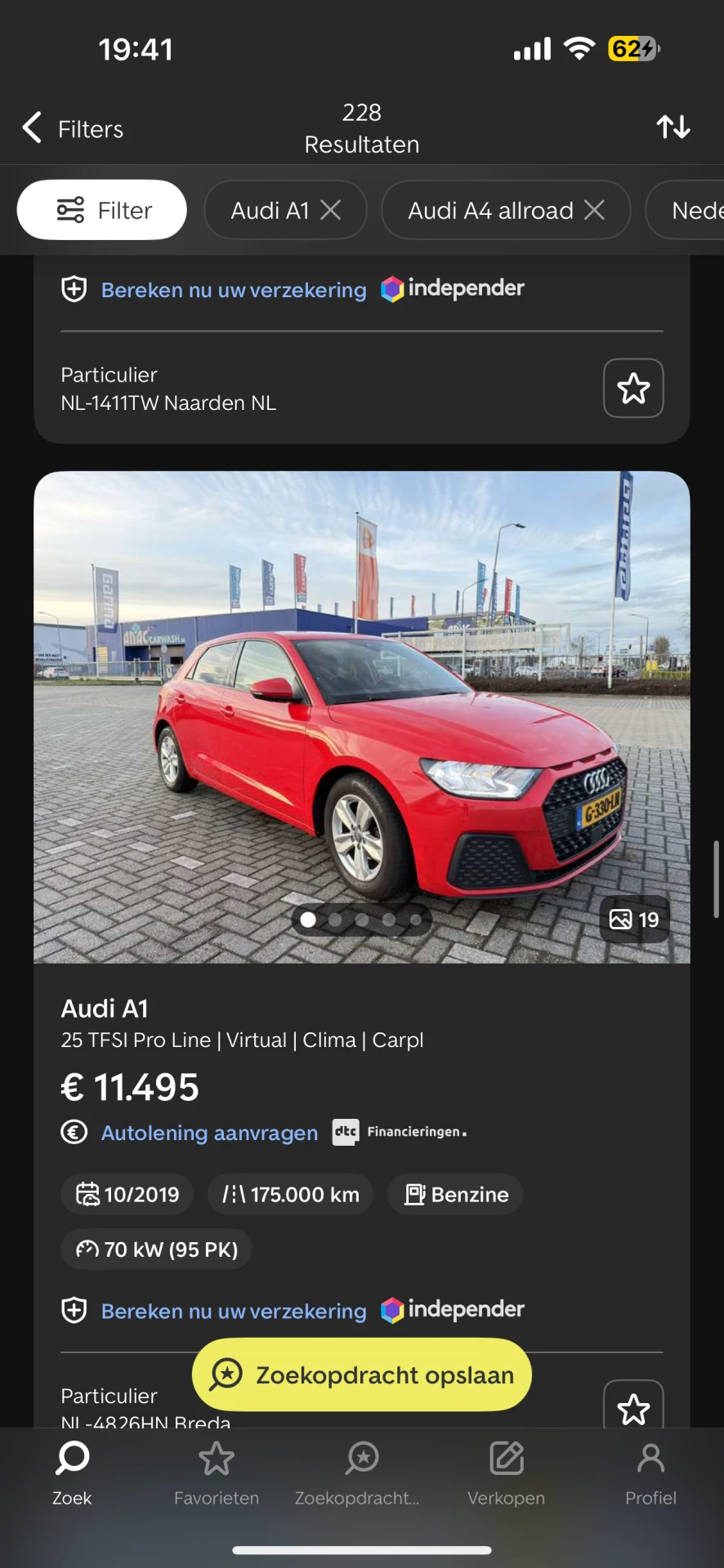Viewport: 724px width, 1568px height.
Task: Switch to the Verkopen tab
Action: [x=507, y=1474]
